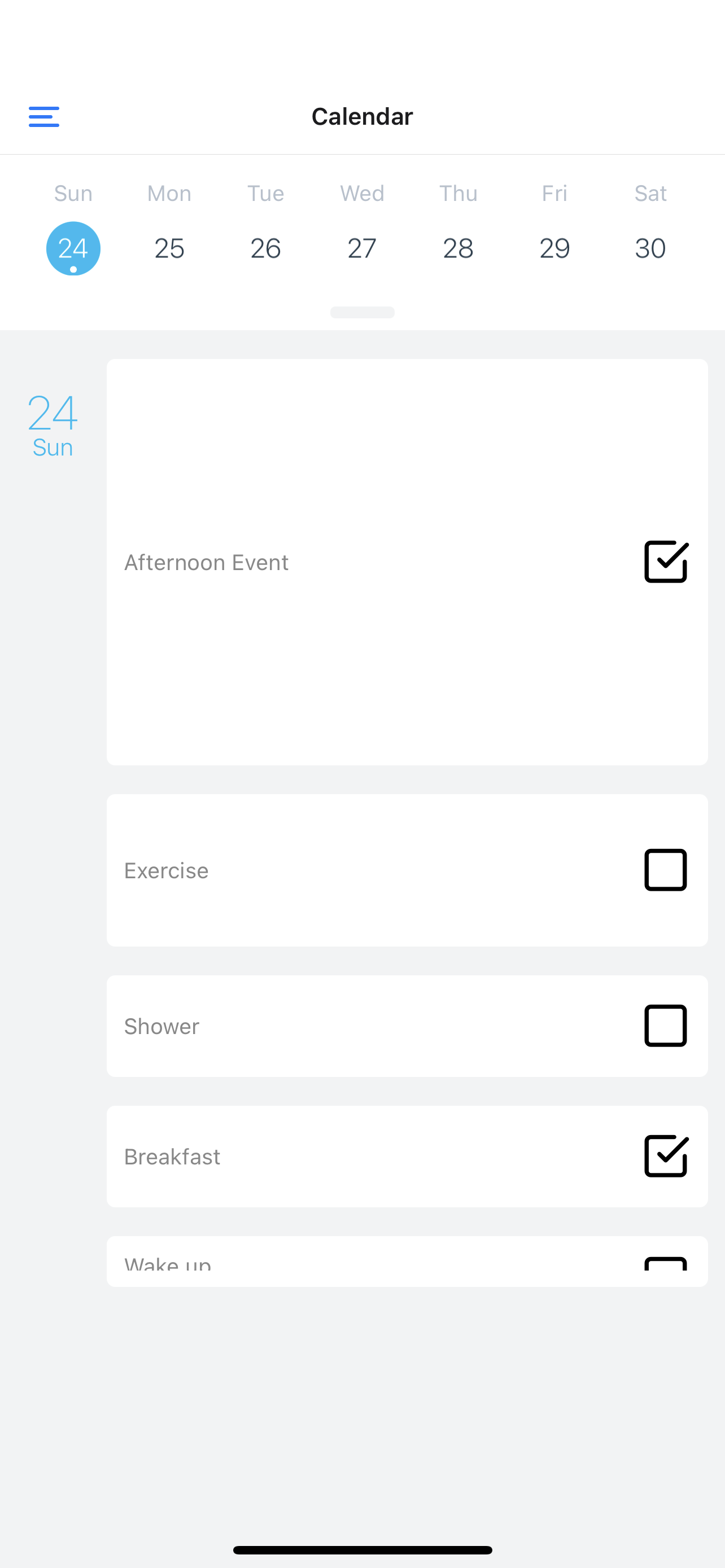Select Sunday the 24th
Viewport: 725px width, 1568px height.
73,248
